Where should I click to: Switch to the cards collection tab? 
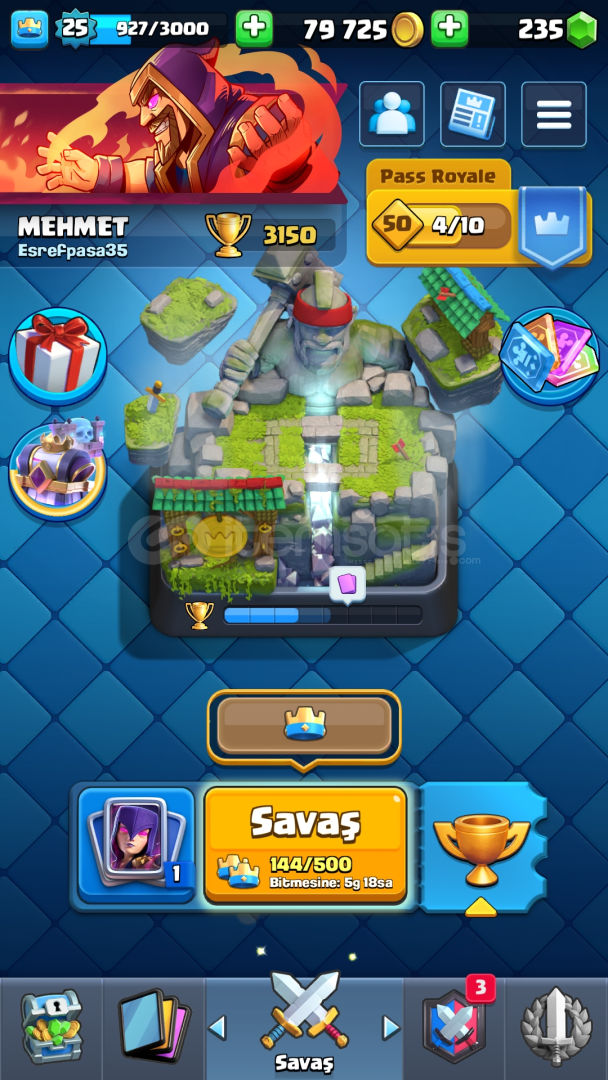(x=153, y=1027)
